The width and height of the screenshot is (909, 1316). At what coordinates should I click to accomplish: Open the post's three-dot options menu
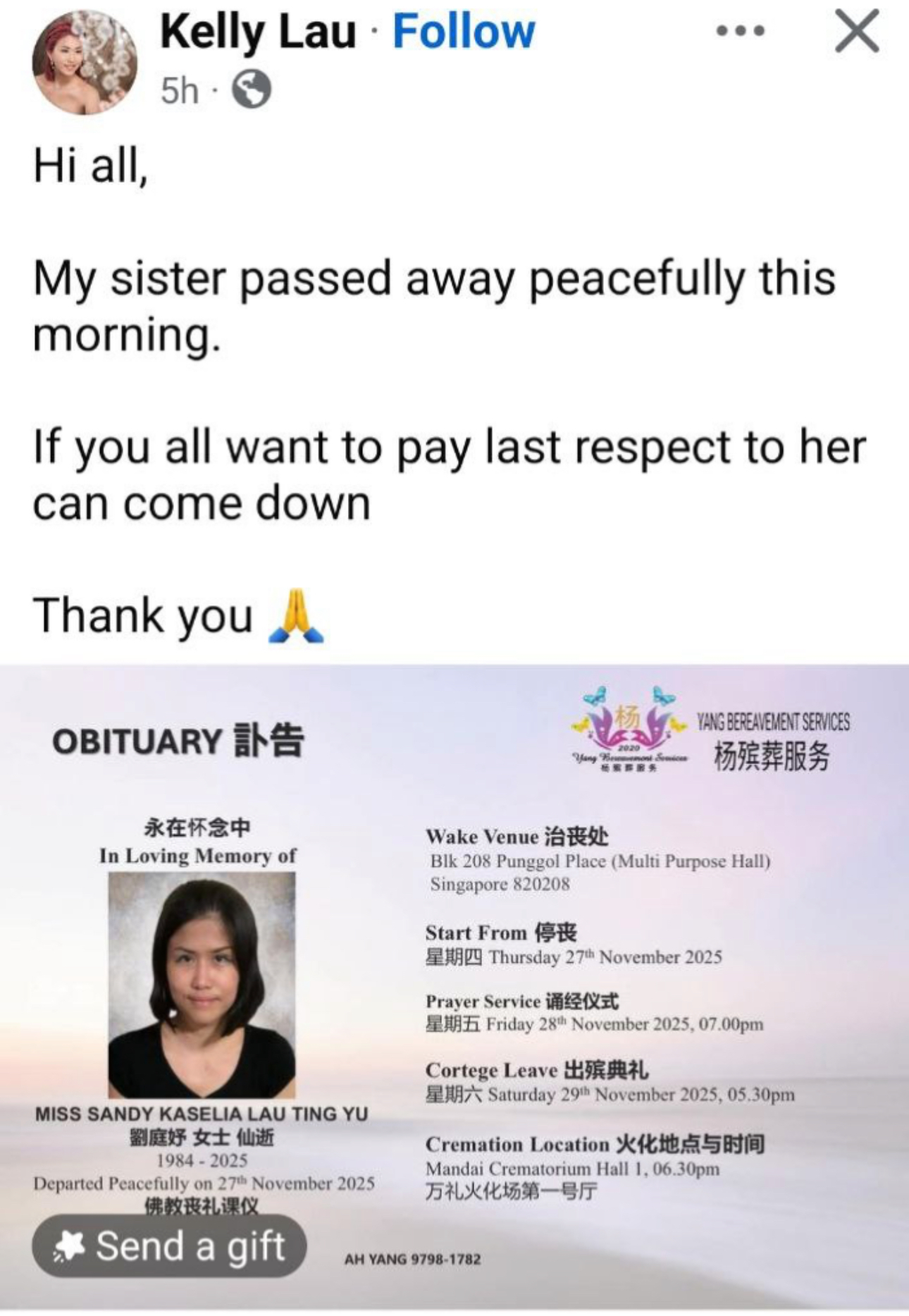click(740, 31)
